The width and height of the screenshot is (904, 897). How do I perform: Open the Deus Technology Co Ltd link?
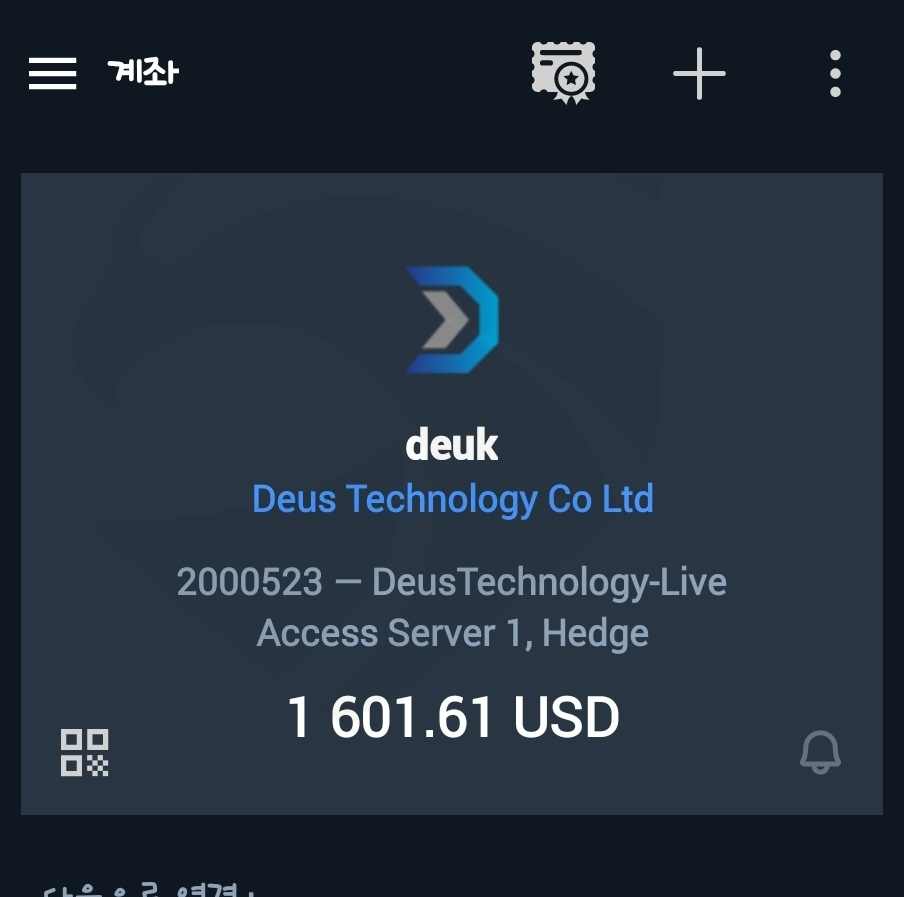click(x=452, y=498)
